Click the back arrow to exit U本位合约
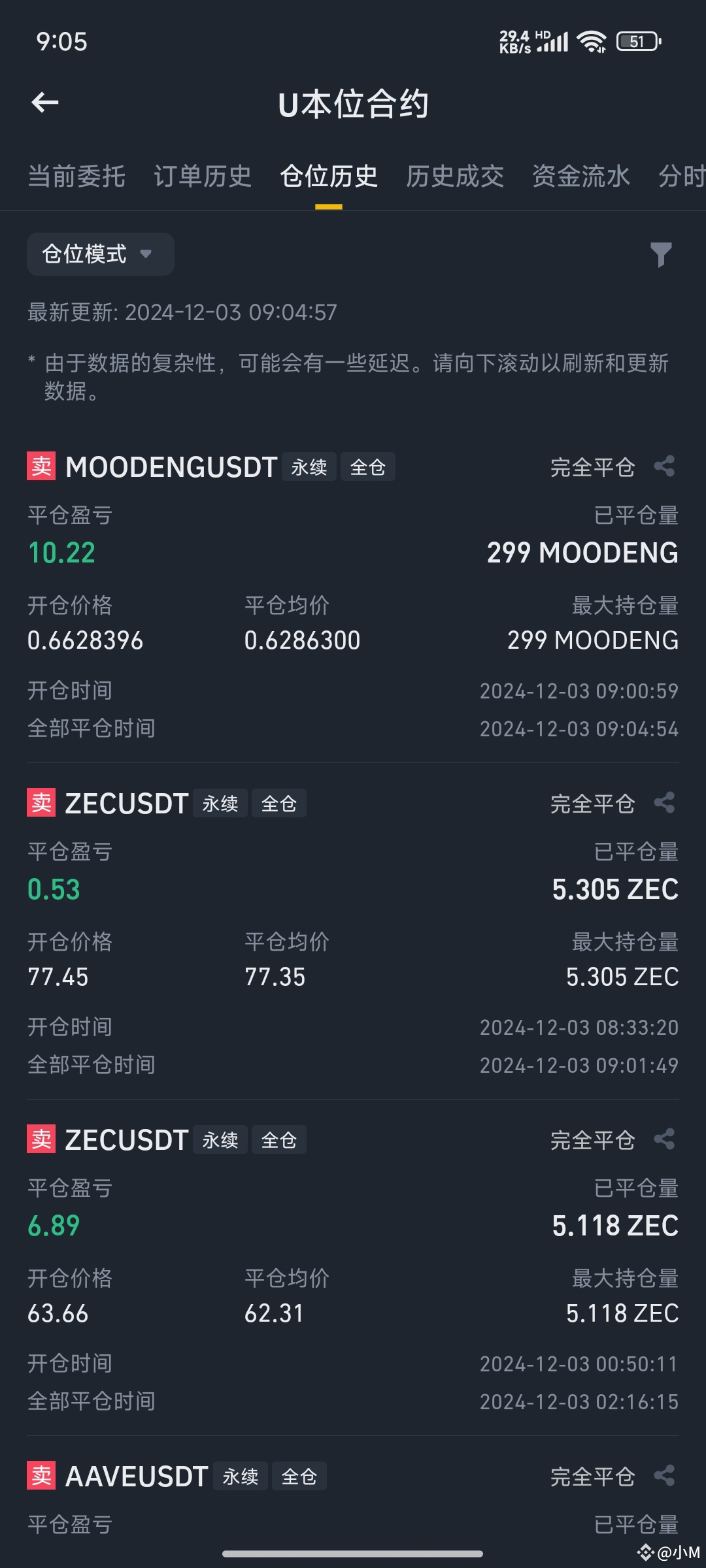This screenshot has height=1568, width=706. 44,103
